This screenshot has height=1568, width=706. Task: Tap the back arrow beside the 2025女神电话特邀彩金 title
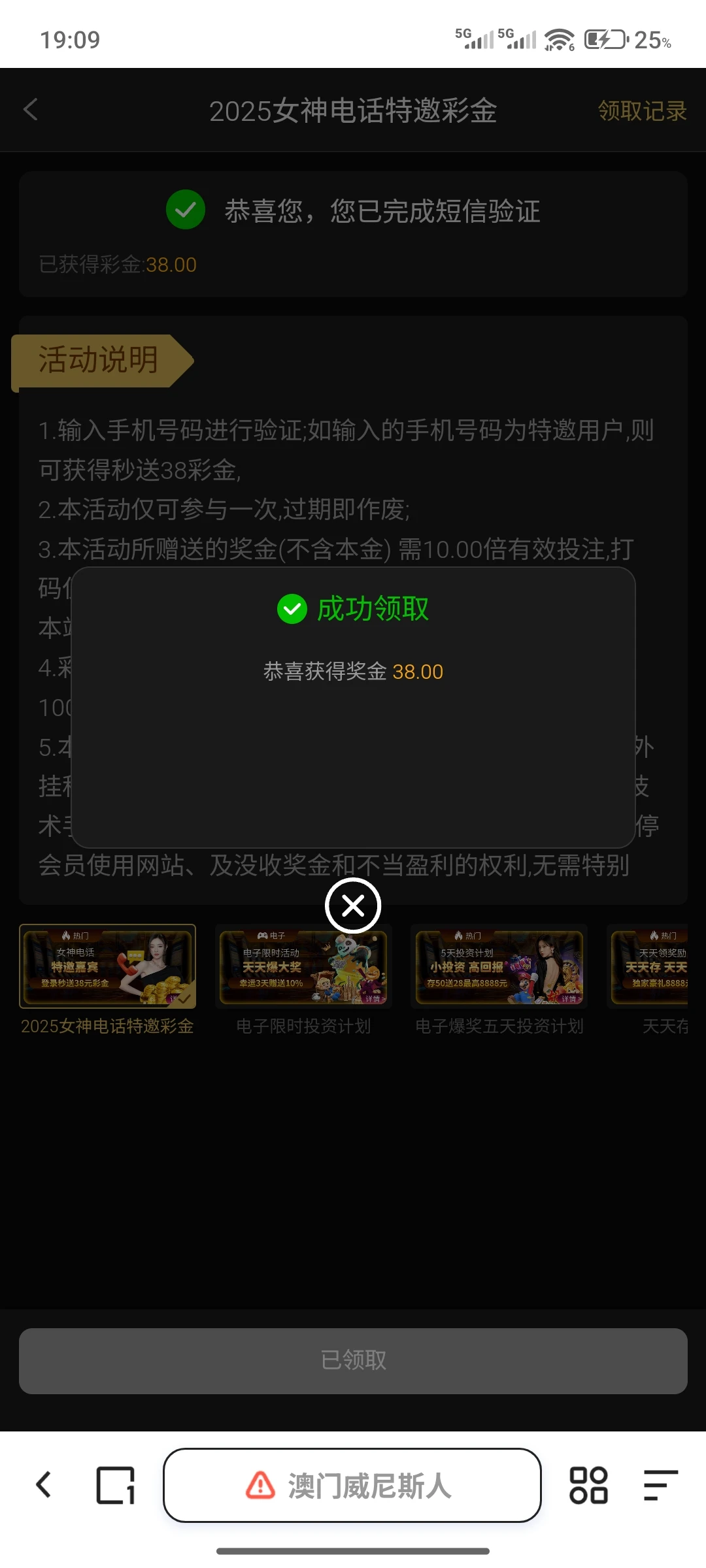30,110
